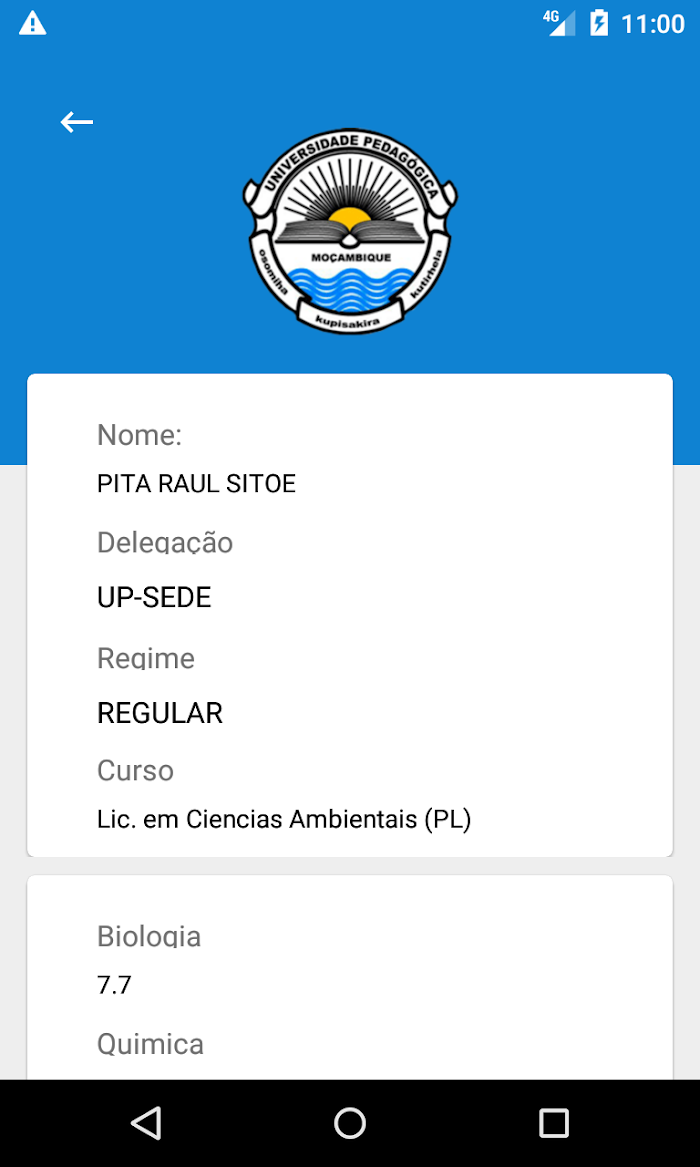Go back with the white arrow

pyautogui.click(x=77, y=121)
